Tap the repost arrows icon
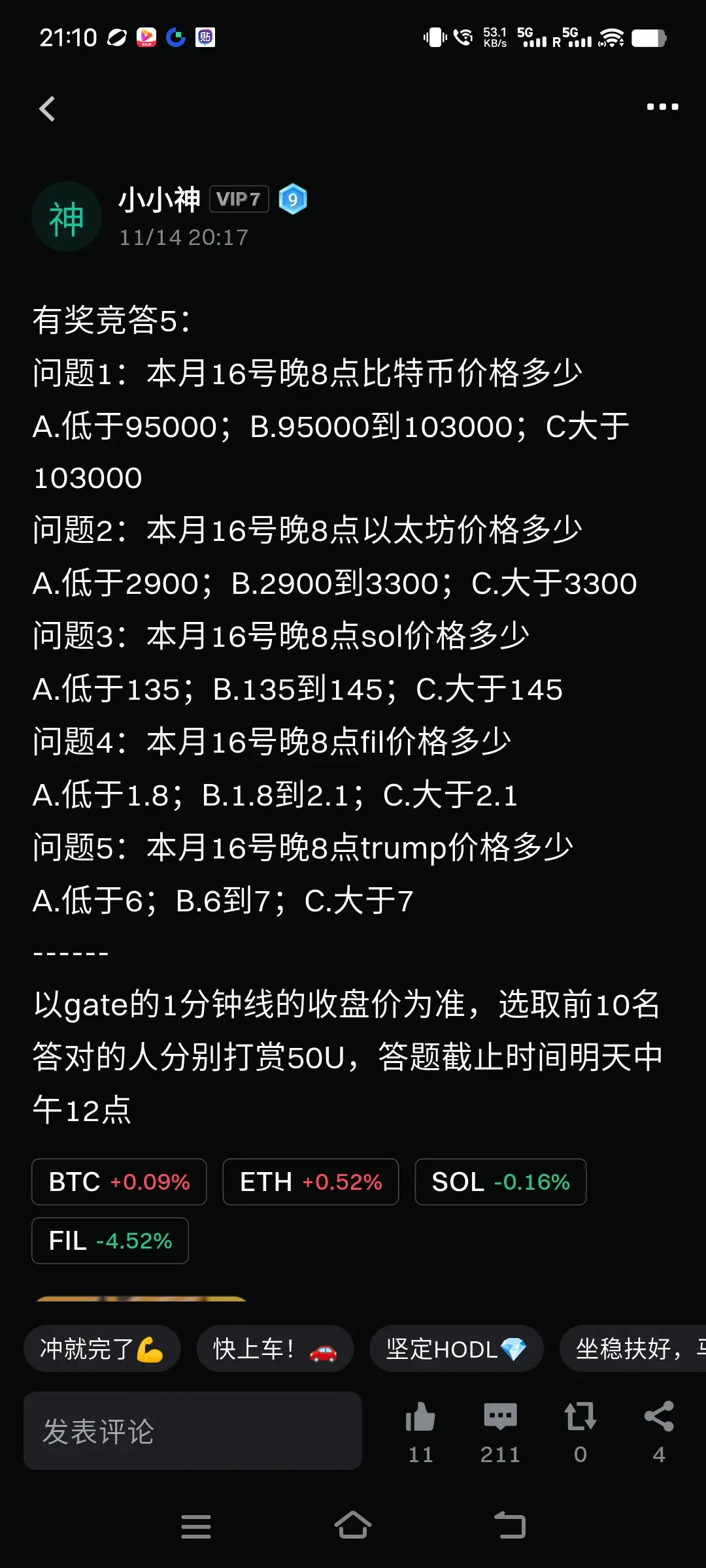Viewport: 706px width, 1568px height. coord(580,1419)
